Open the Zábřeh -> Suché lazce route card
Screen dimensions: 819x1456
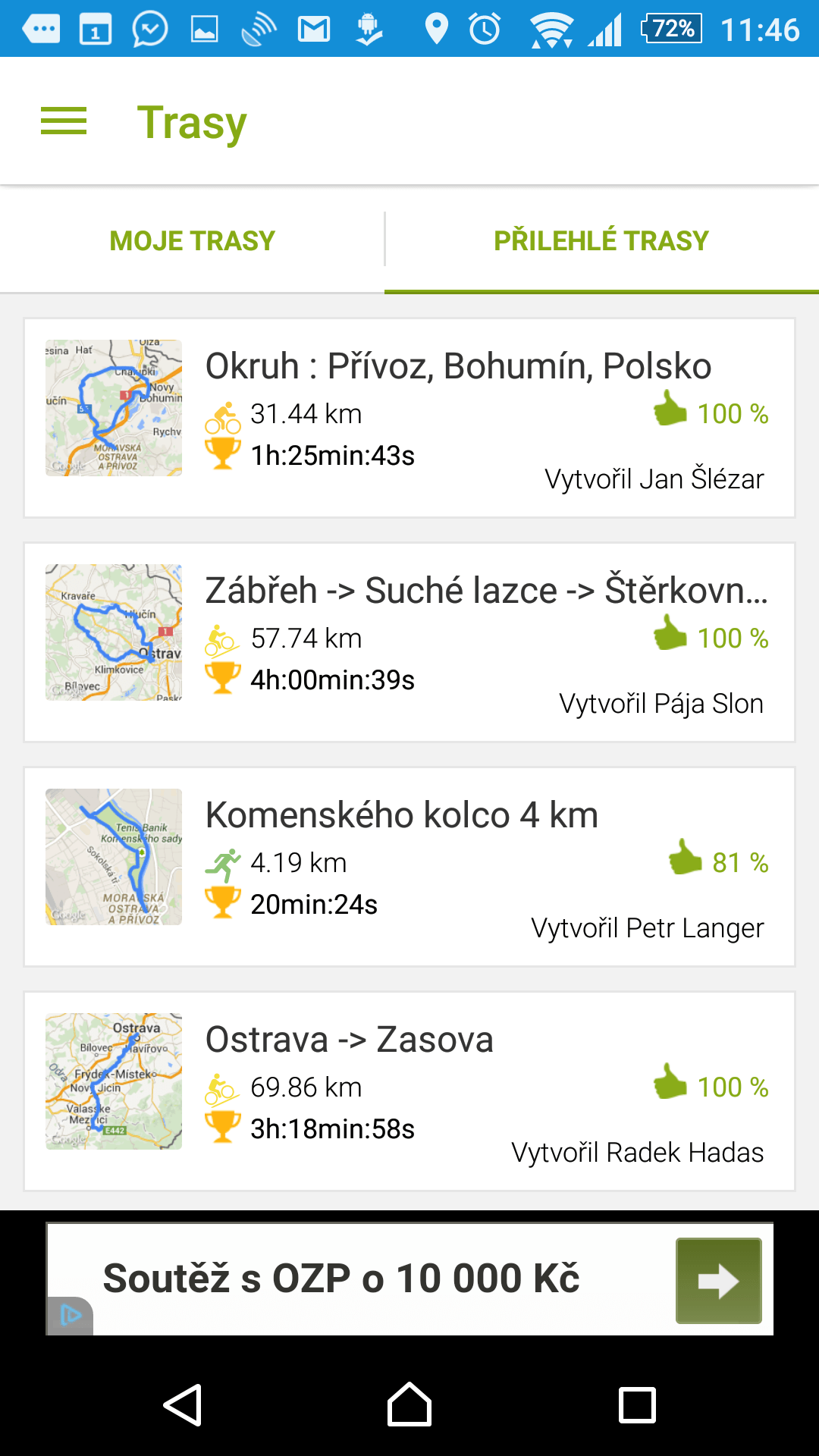coord(409,642)
